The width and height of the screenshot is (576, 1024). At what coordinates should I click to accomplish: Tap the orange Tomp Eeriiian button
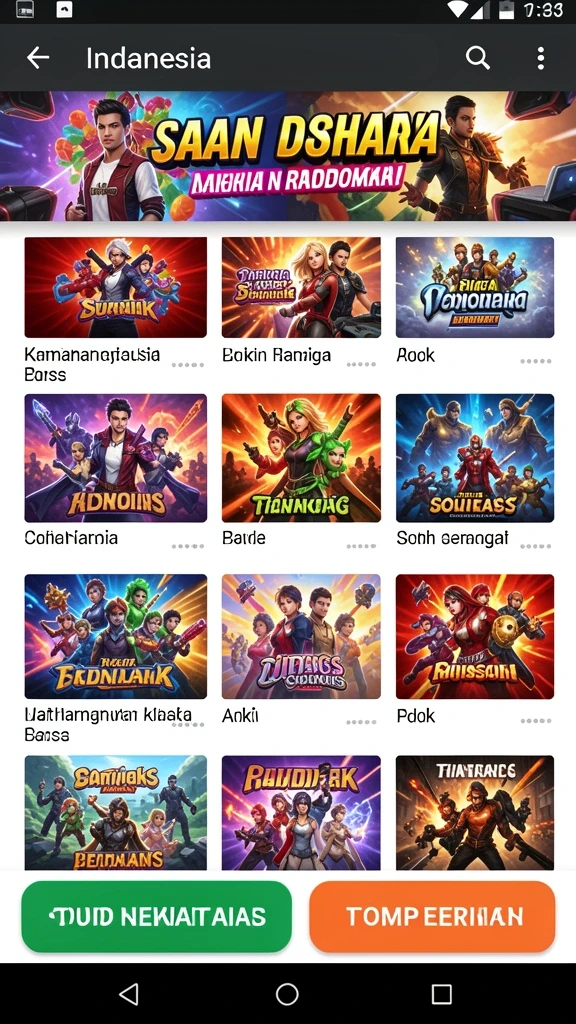click(x=432, y=916)
